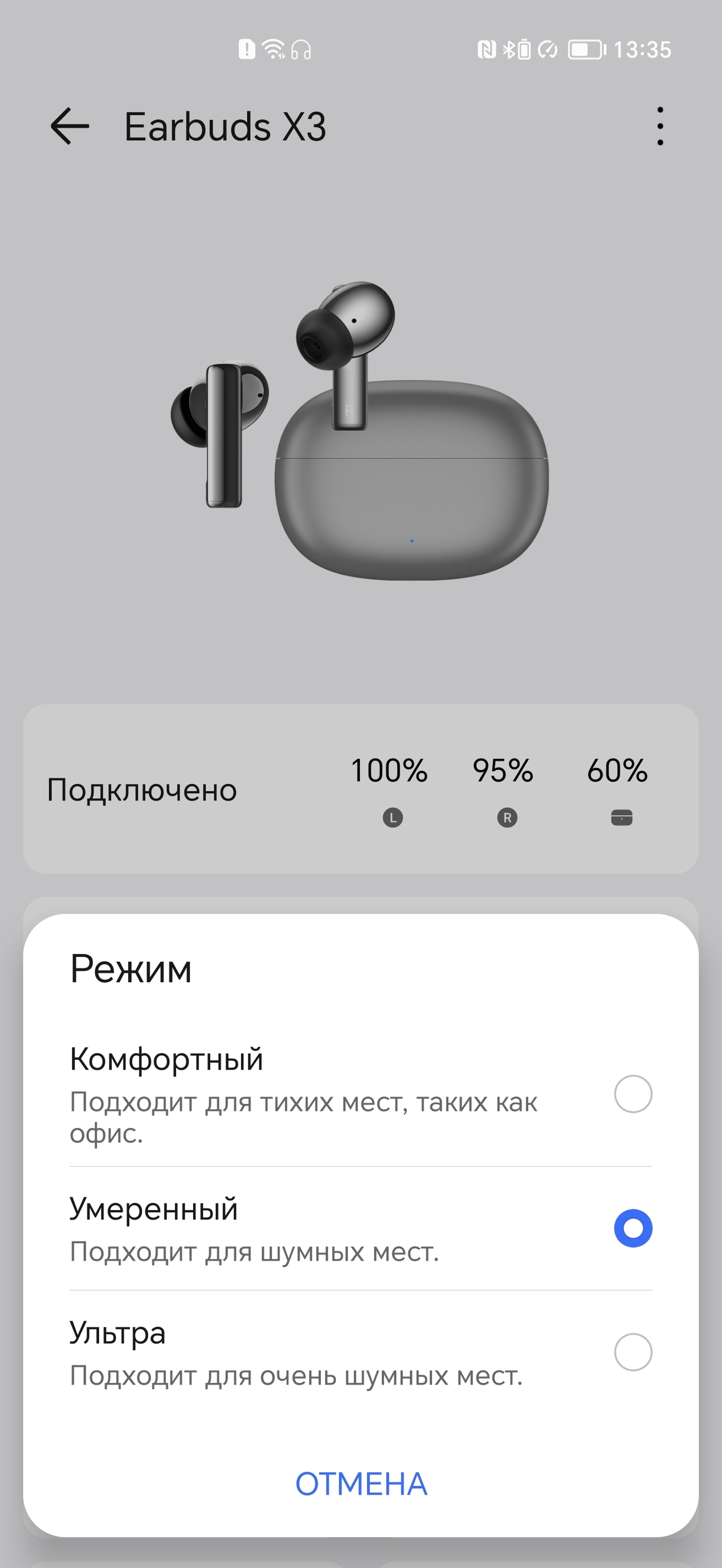722x1568 pixels.
Task: Switch to the Ультра mode
Action: [633, 1352]
